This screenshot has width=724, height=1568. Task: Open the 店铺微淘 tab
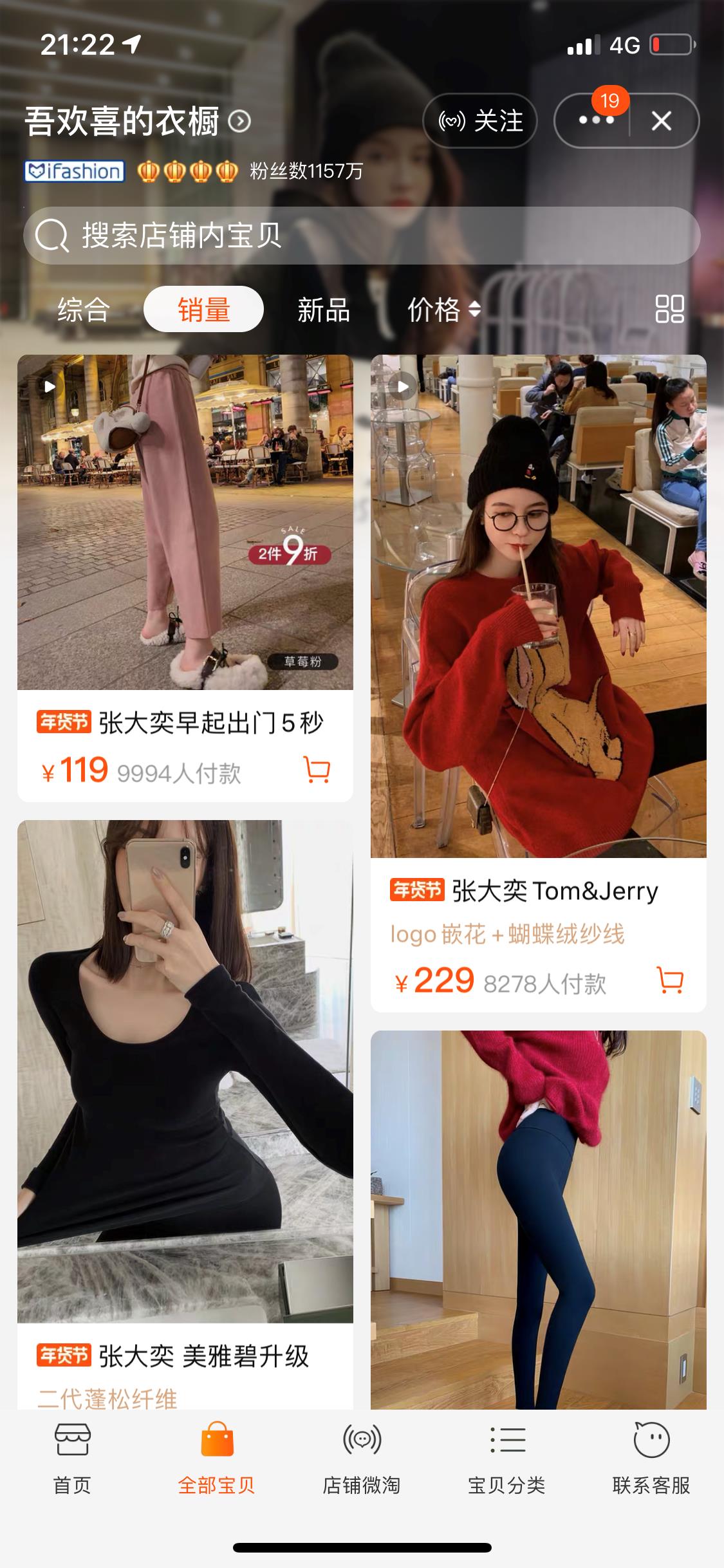coord(362,1458)
